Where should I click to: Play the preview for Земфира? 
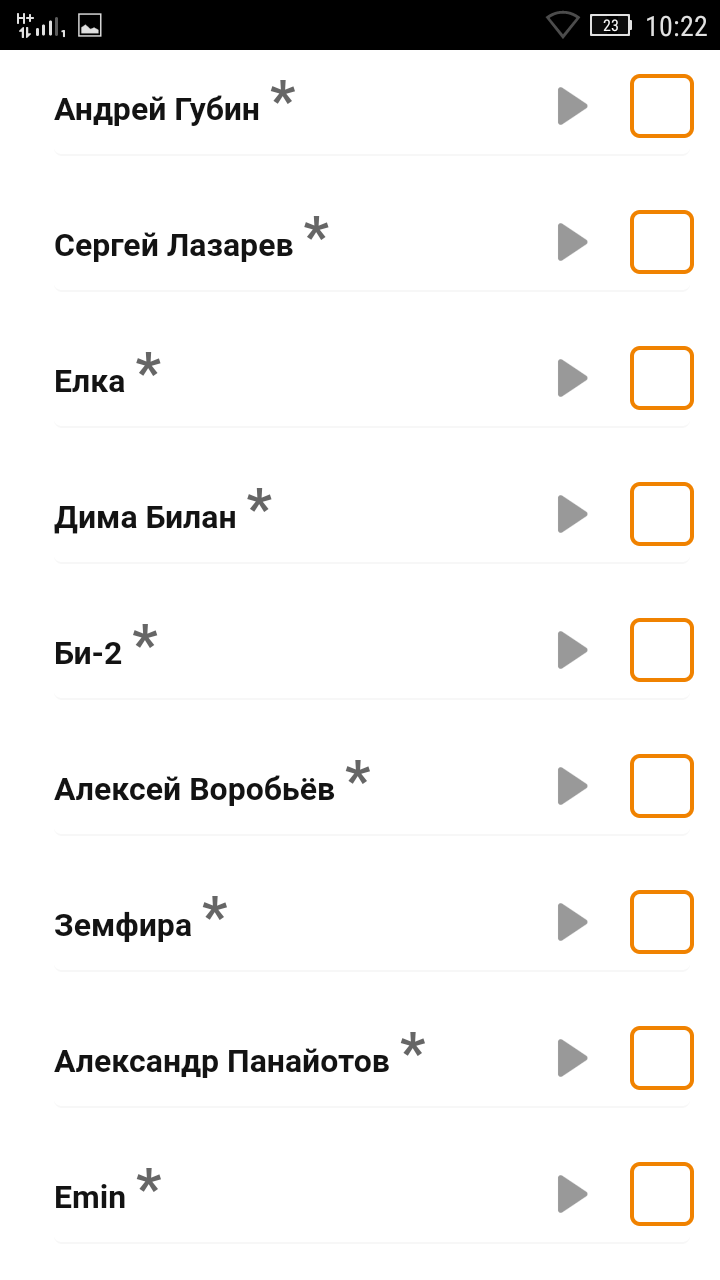point(572,922)
